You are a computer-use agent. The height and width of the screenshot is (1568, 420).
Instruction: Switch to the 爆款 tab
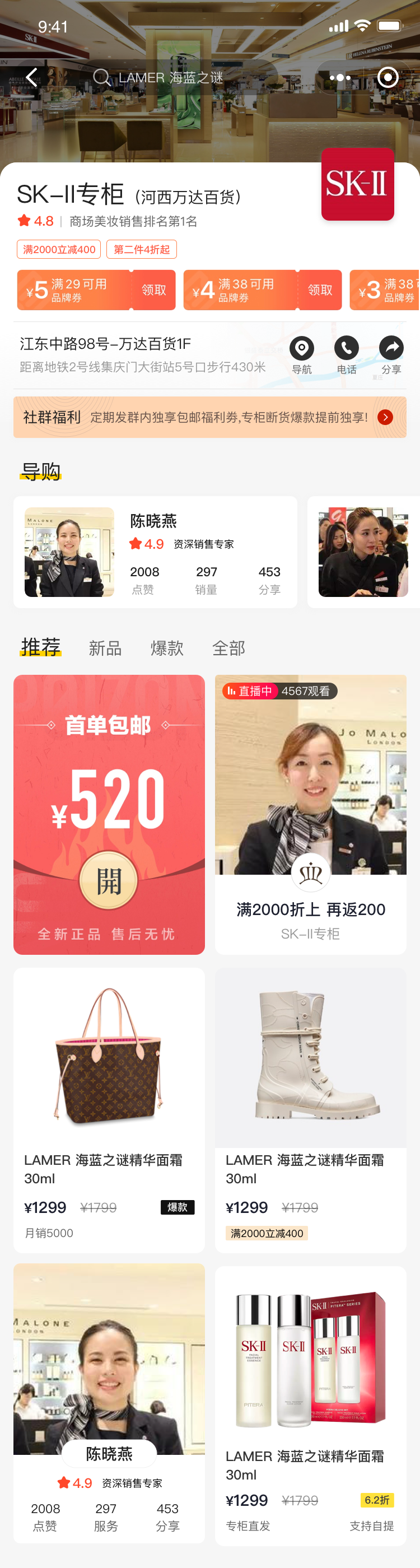[x=167, y=648]
